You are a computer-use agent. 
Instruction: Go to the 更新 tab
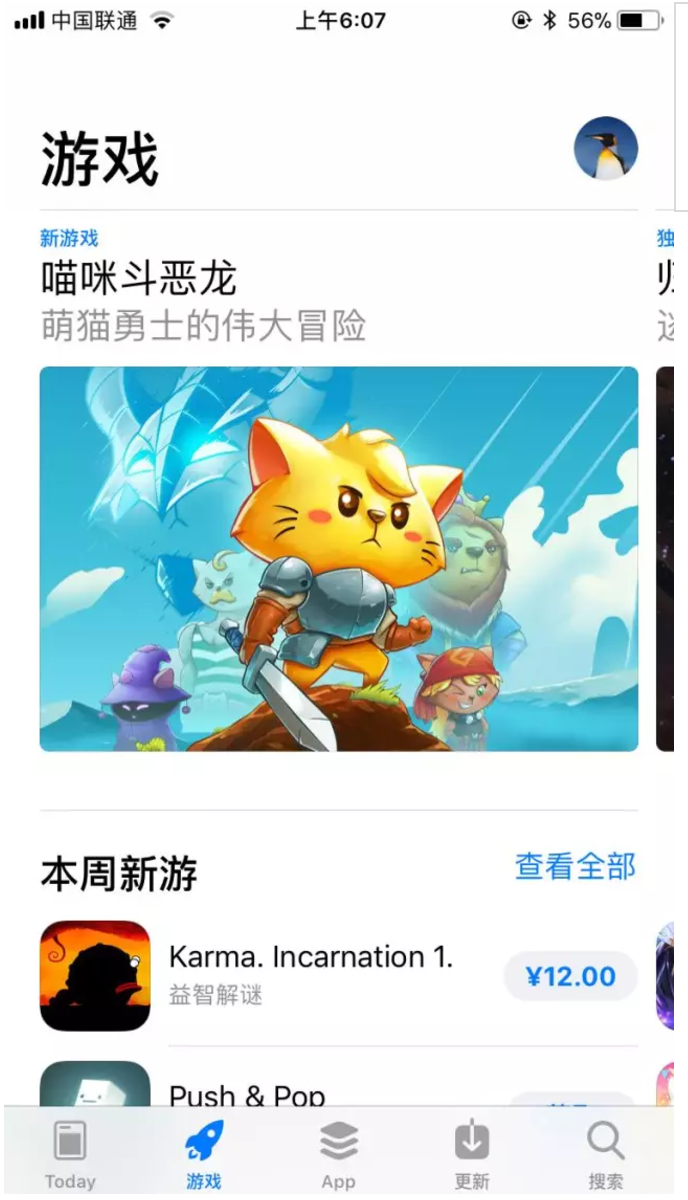tap(472, 1155)
